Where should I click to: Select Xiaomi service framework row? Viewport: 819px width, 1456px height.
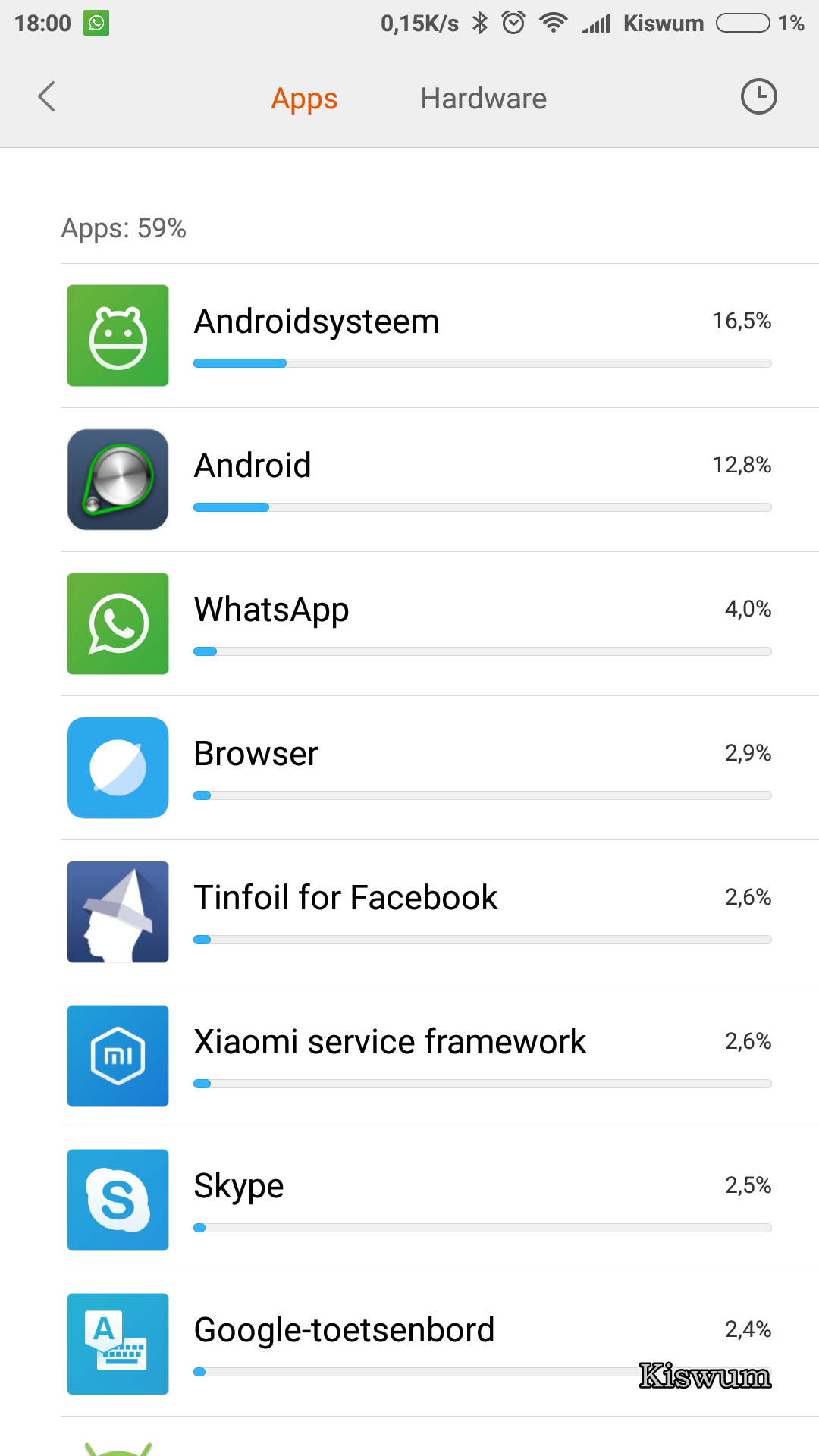pyautogui.click(x=440, y=1056)
